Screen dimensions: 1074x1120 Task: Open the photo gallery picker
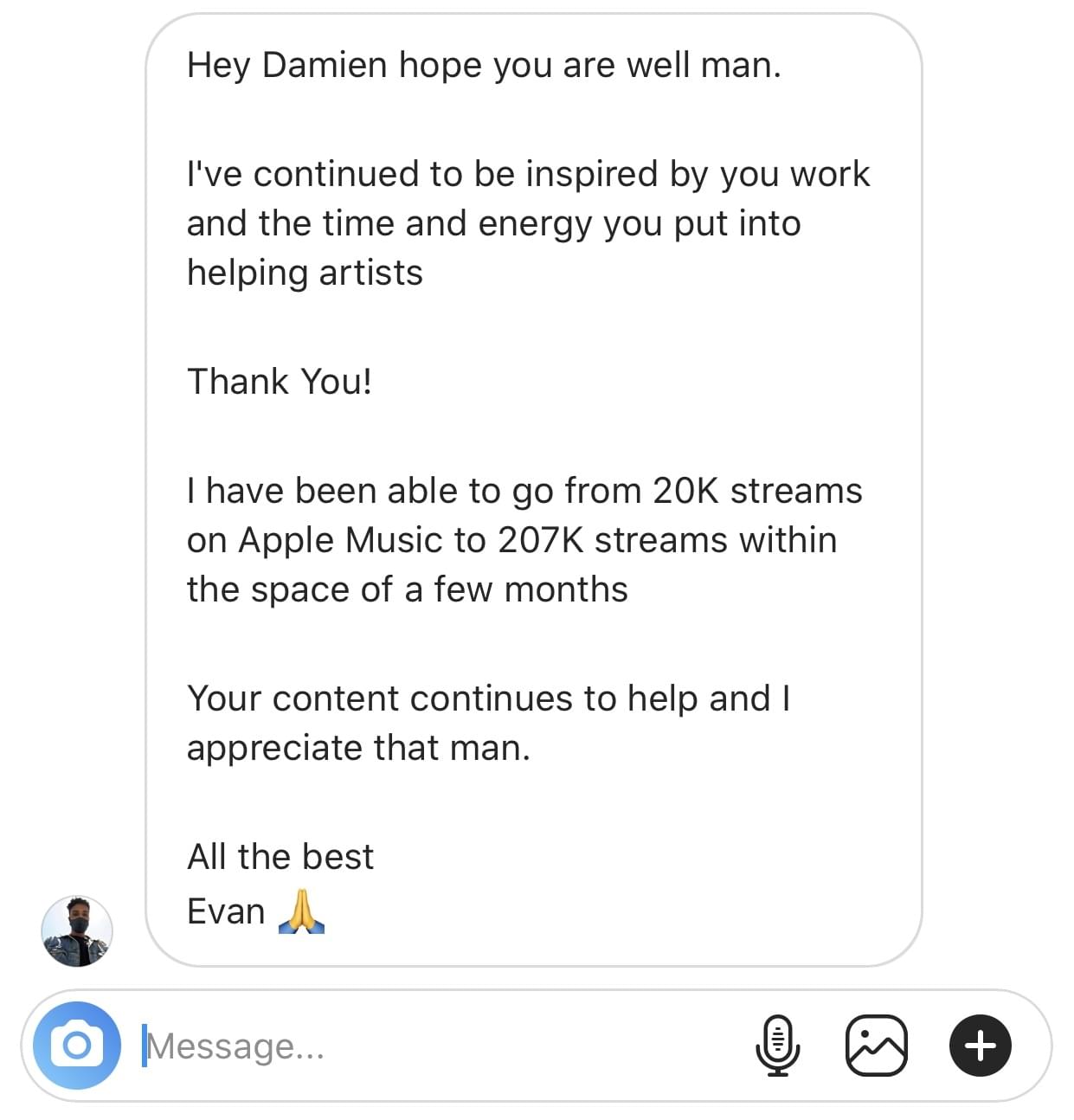point(876,1045)
